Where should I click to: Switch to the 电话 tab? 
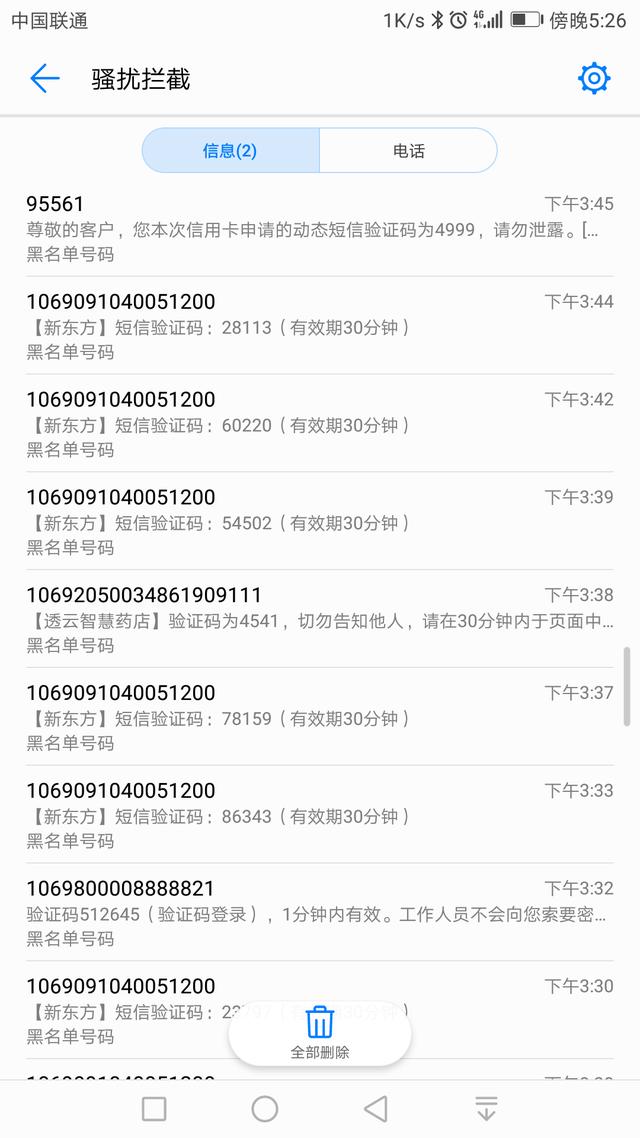pos(408,151)
